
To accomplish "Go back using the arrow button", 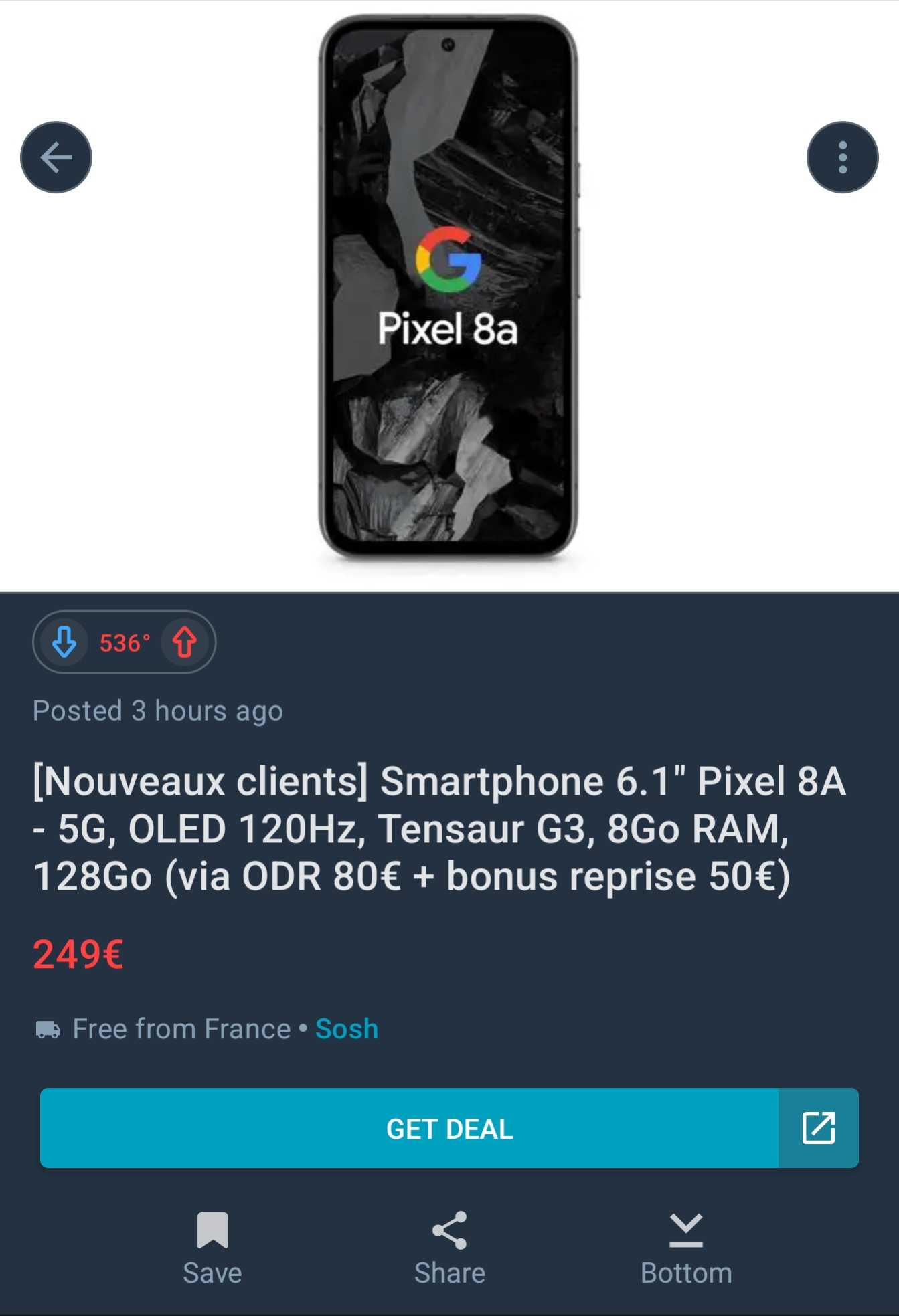I will pos(56,158).
